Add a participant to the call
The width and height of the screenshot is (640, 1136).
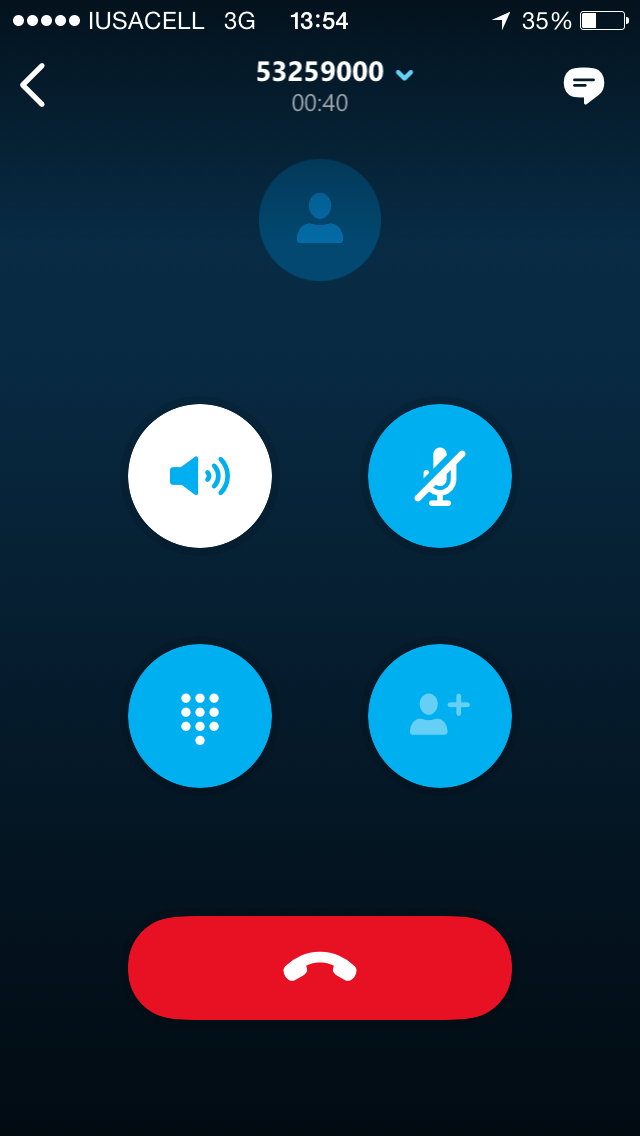[440, 716]
